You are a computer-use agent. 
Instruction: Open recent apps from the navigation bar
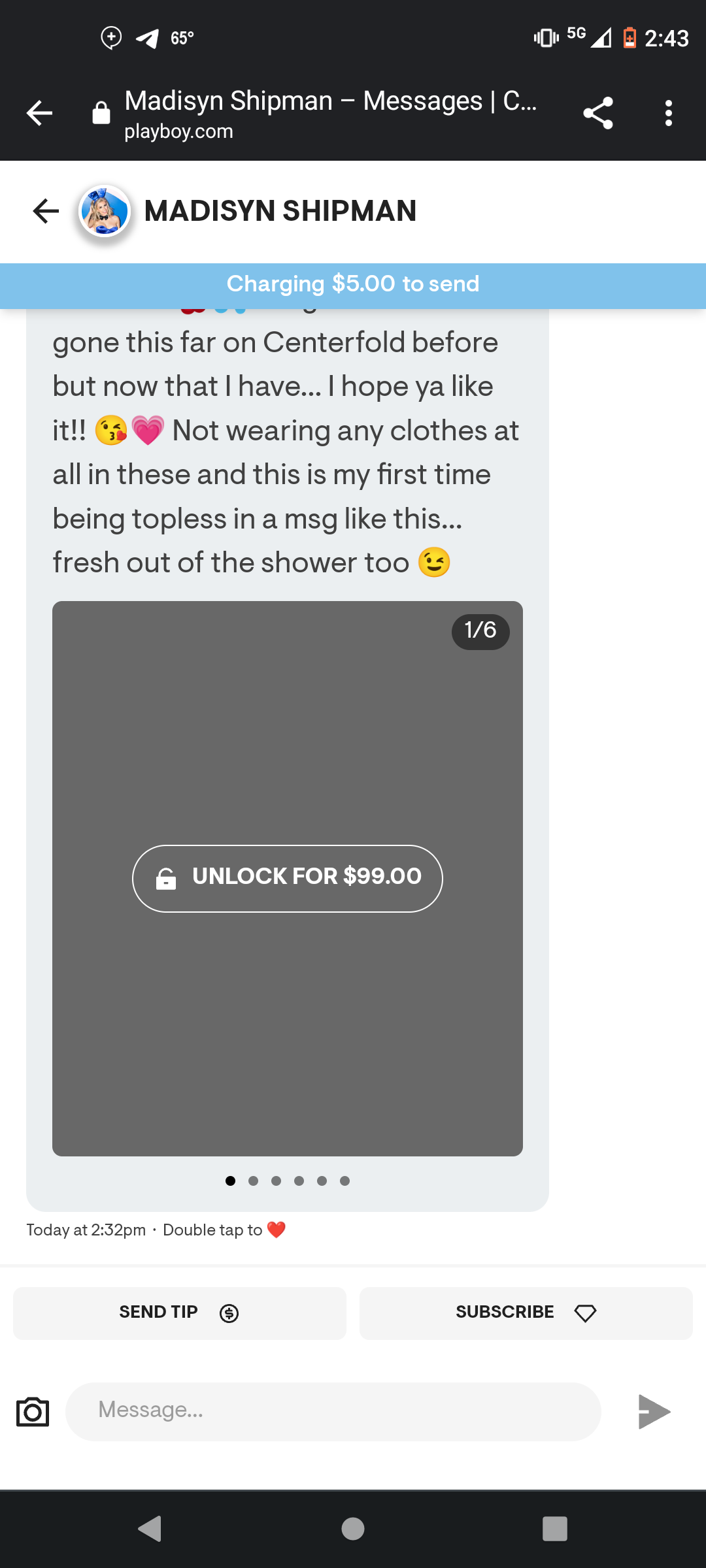pyautogui.click(x=554, y=1529)
